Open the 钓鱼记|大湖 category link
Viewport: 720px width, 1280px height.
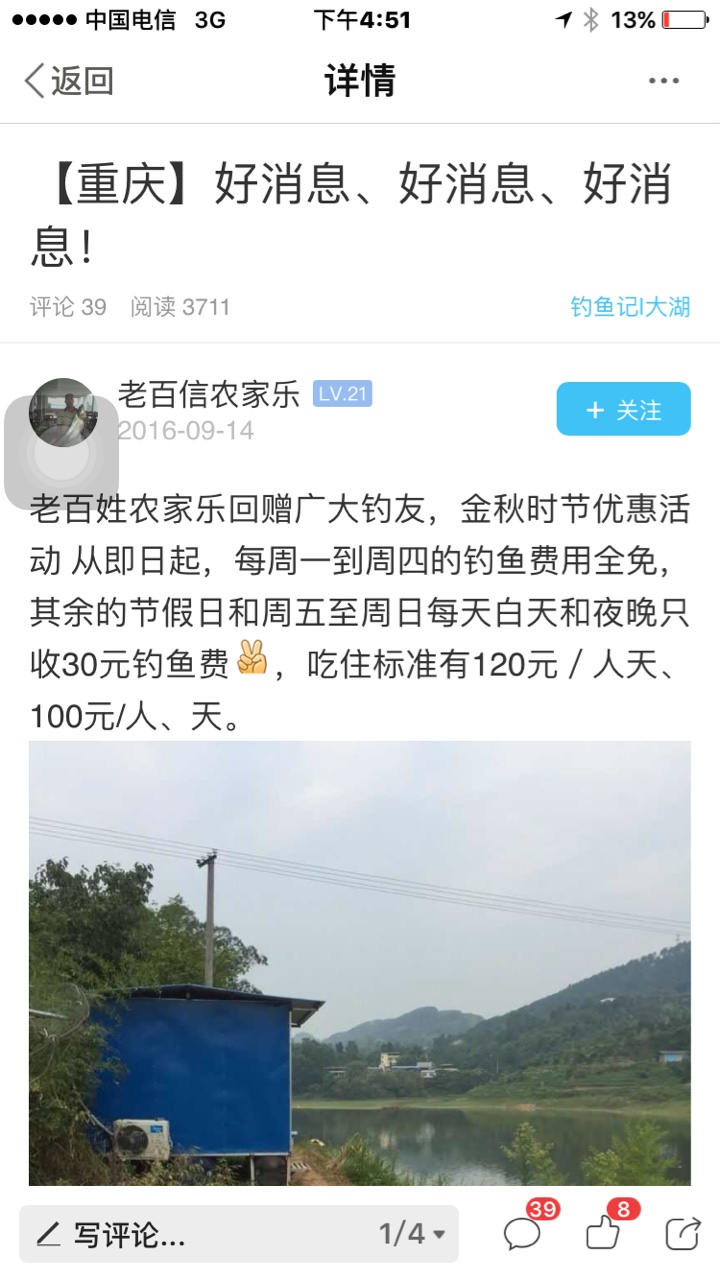coord(630,307)
